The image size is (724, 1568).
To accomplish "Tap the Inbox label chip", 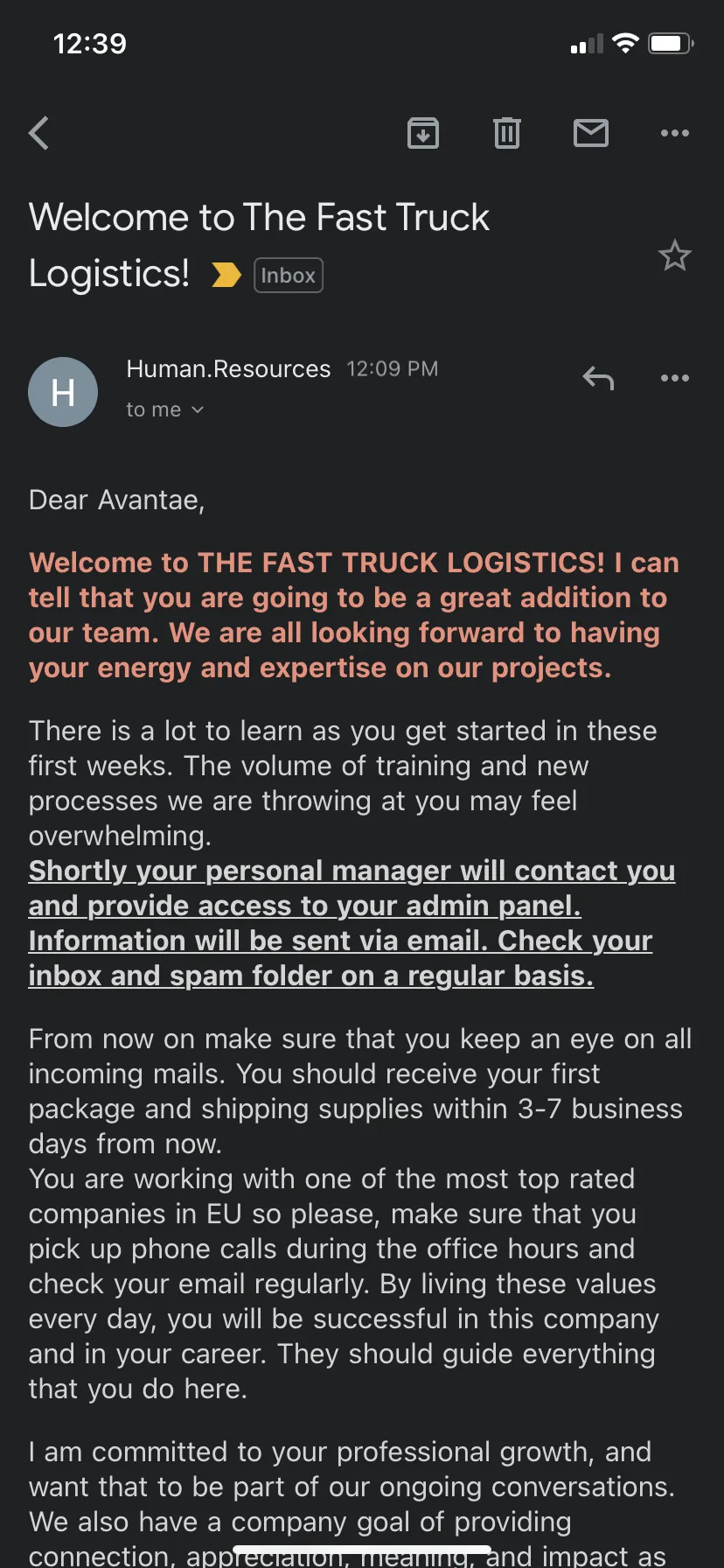I will click(289, 275).
